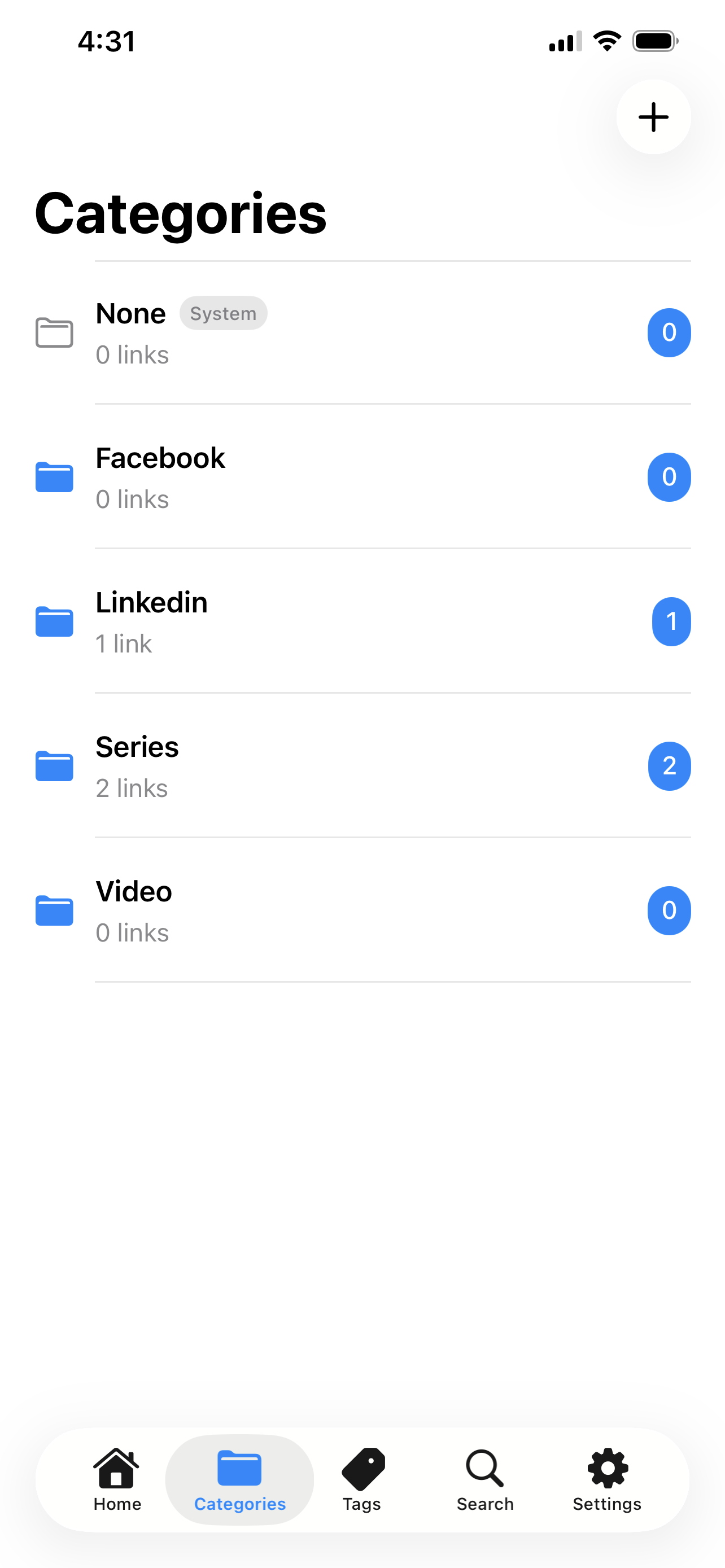Viewport: 725px width, 1568px height.
Task: Open the Linkedin category row
Action: point(362,621)
